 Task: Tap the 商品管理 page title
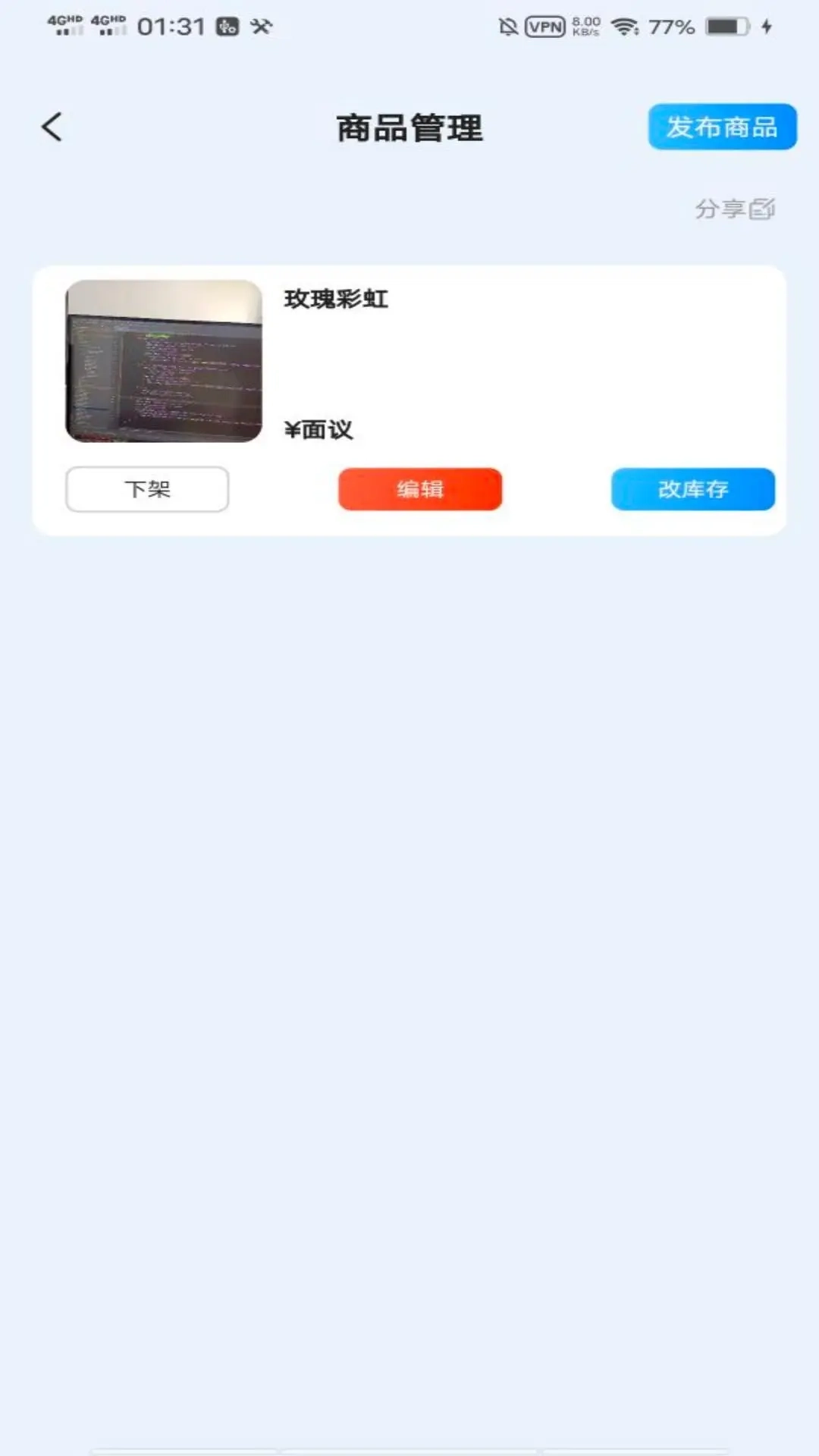pyautogui.click(x=409, y=126)
